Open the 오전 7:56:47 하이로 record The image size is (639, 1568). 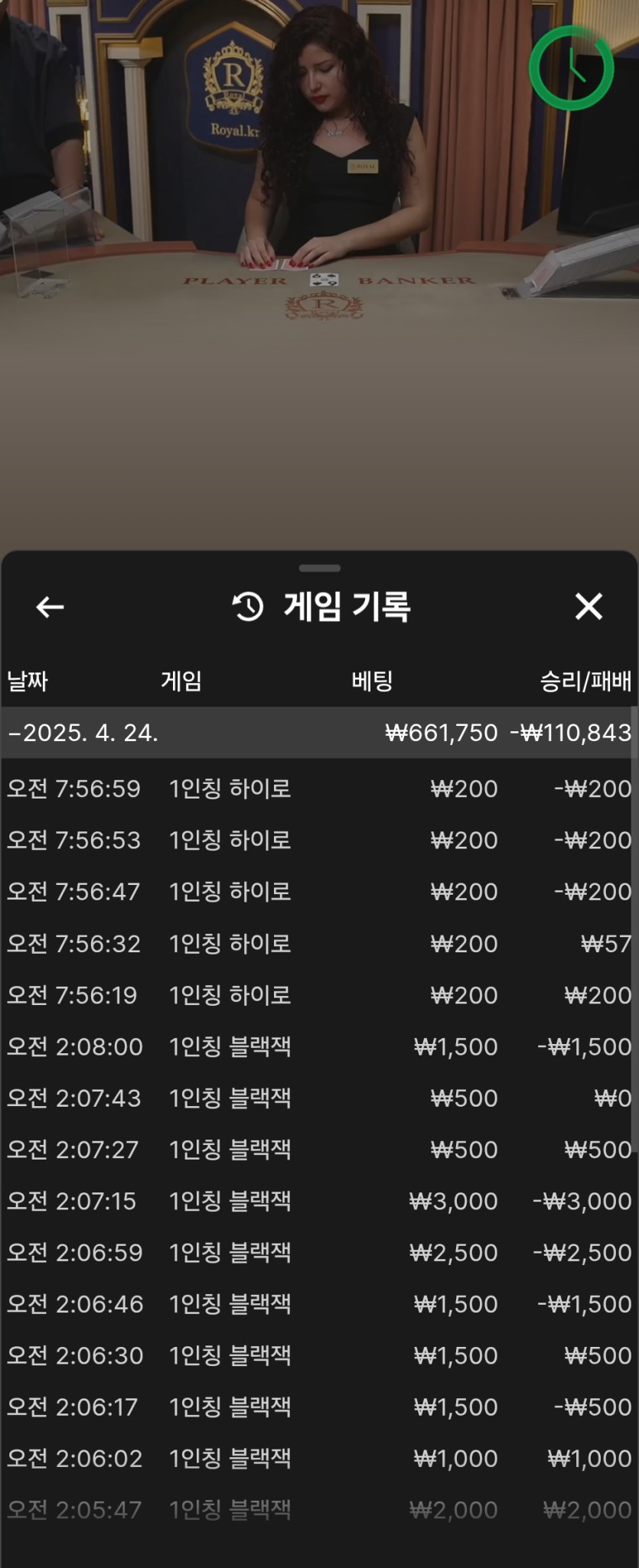pyautogui.click(x=318, y=892)
